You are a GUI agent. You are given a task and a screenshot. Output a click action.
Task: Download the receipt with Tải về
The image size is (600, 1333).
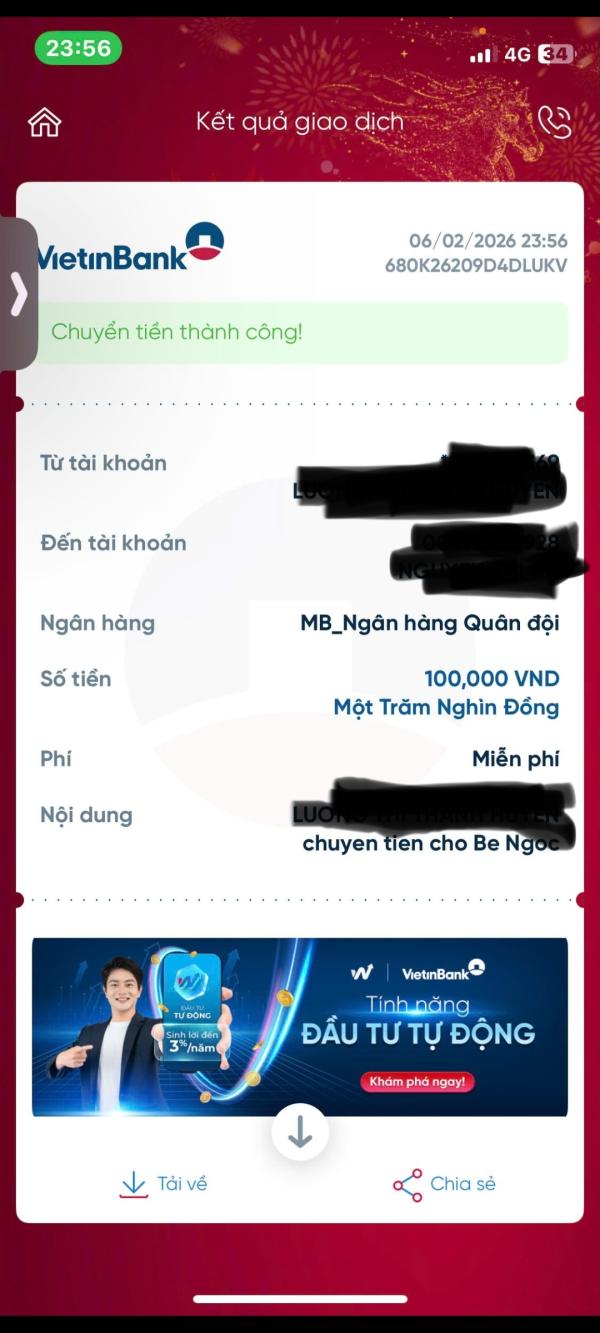point(163,1184)
